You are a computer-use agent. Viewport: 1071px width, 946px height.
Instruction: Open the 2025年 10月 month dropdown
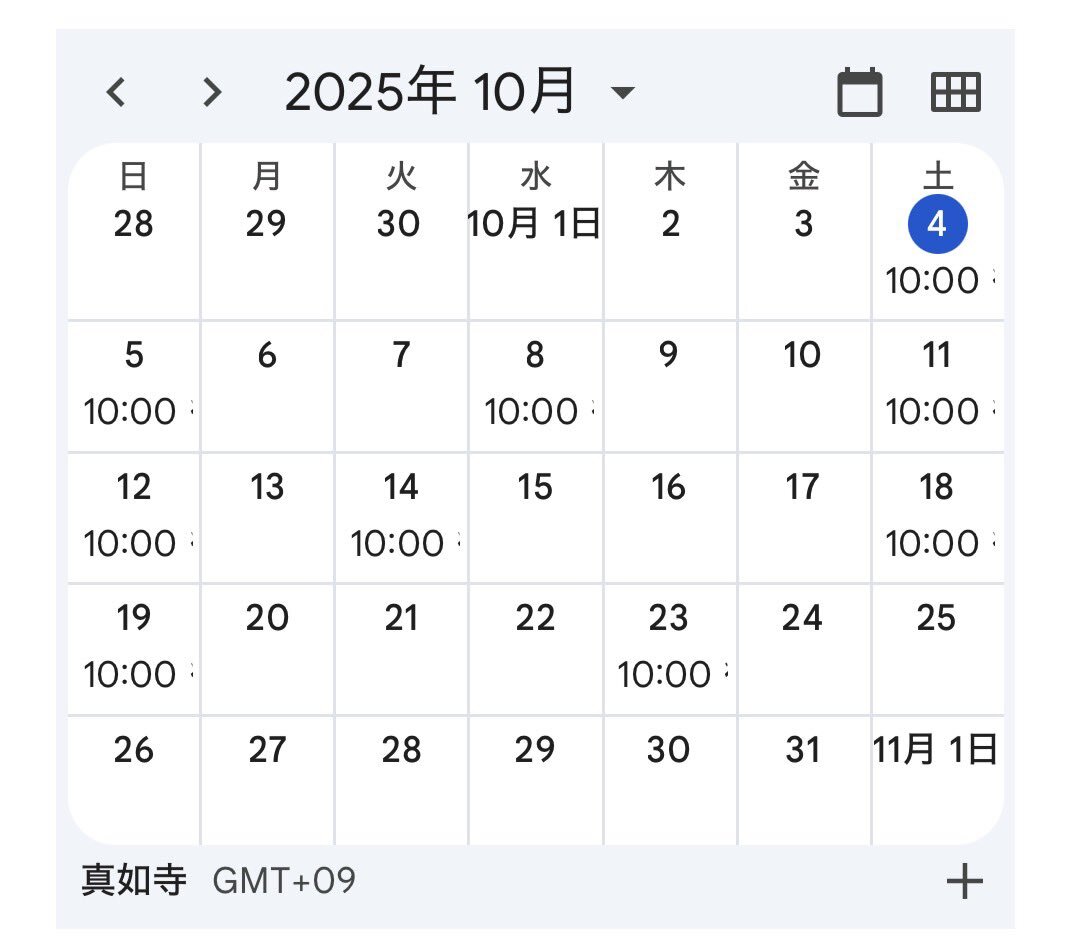click(622, 93)
